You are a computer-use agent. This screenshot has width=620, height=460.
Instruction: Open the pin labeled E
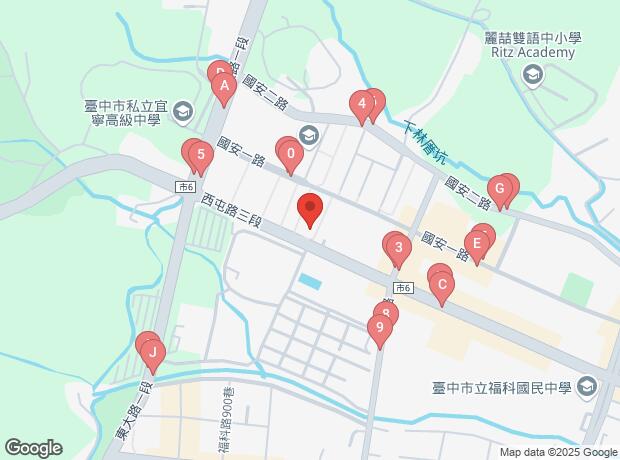477,248
